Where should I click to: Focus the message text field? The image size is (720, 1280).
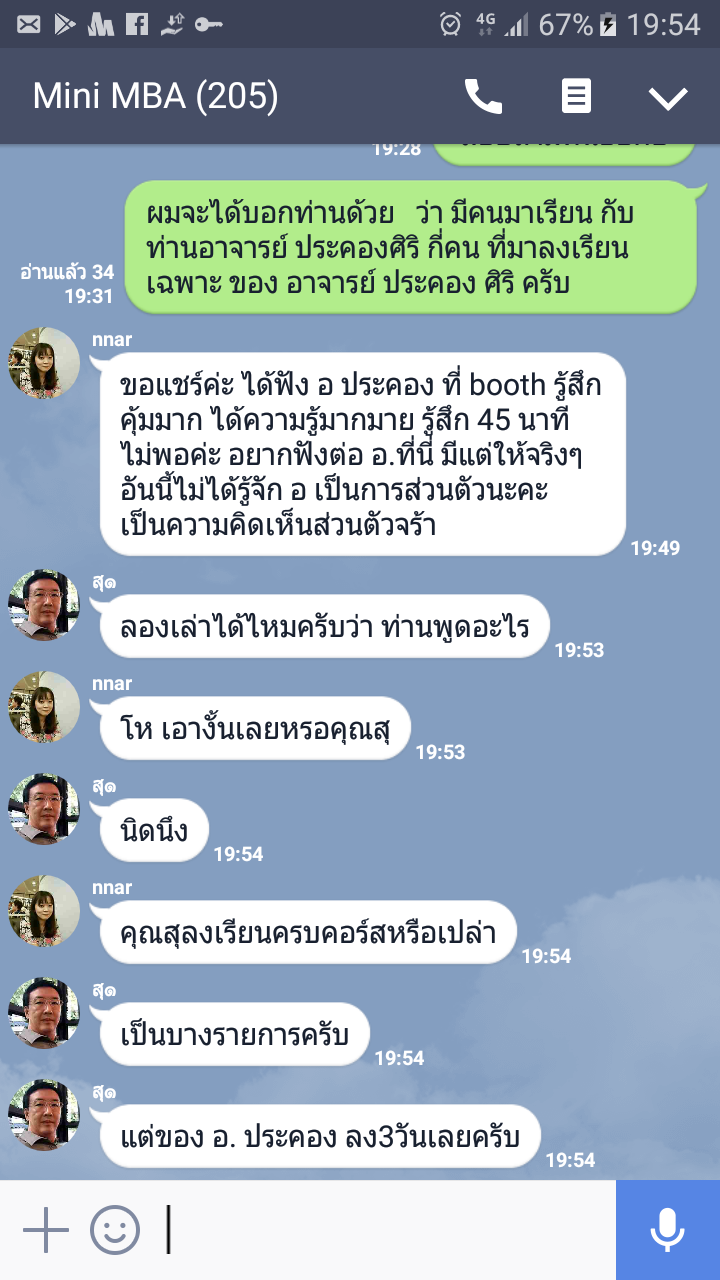click(x=390, y=1229)
